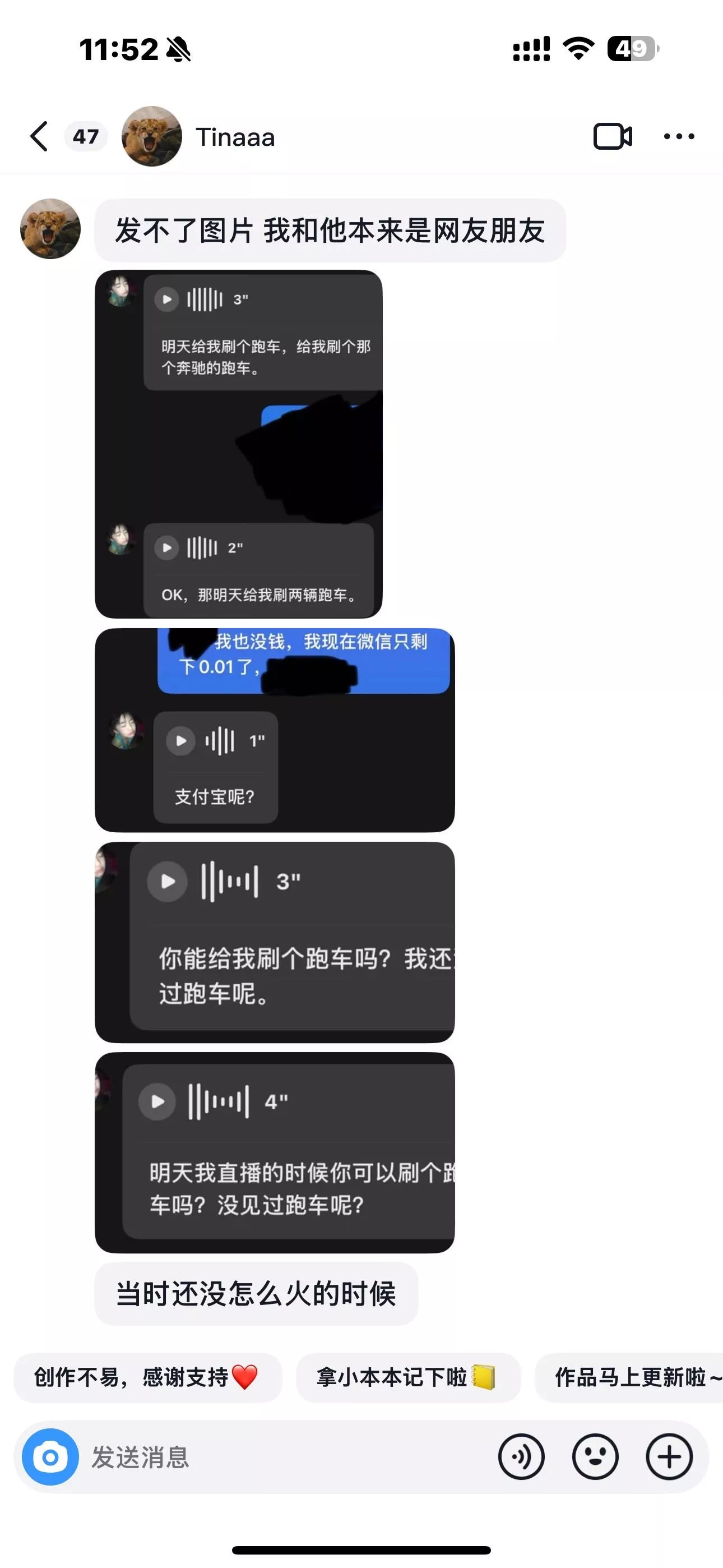Switch to voice message input

pos(521,1456)
